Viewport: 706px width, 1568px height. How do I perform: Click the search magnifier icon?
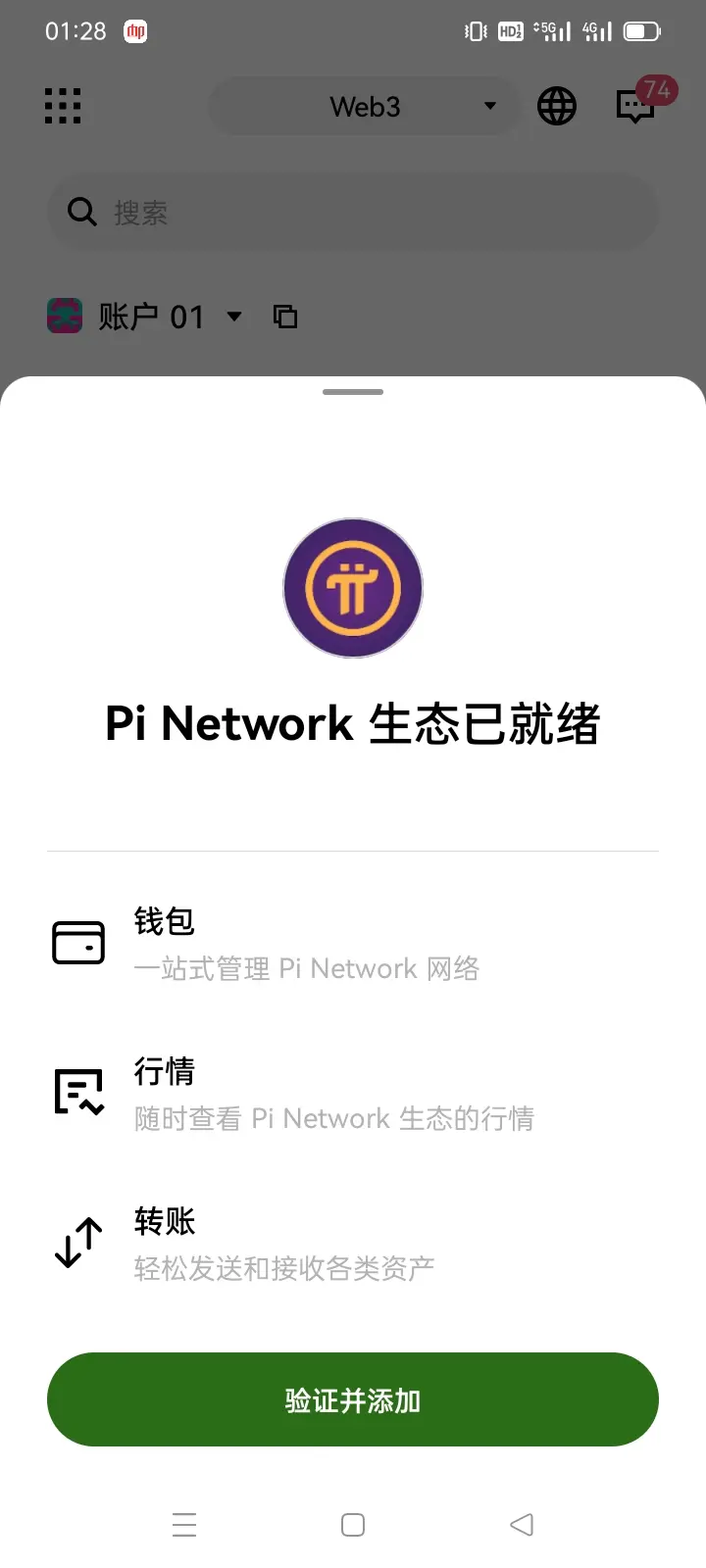coord(80,211)
